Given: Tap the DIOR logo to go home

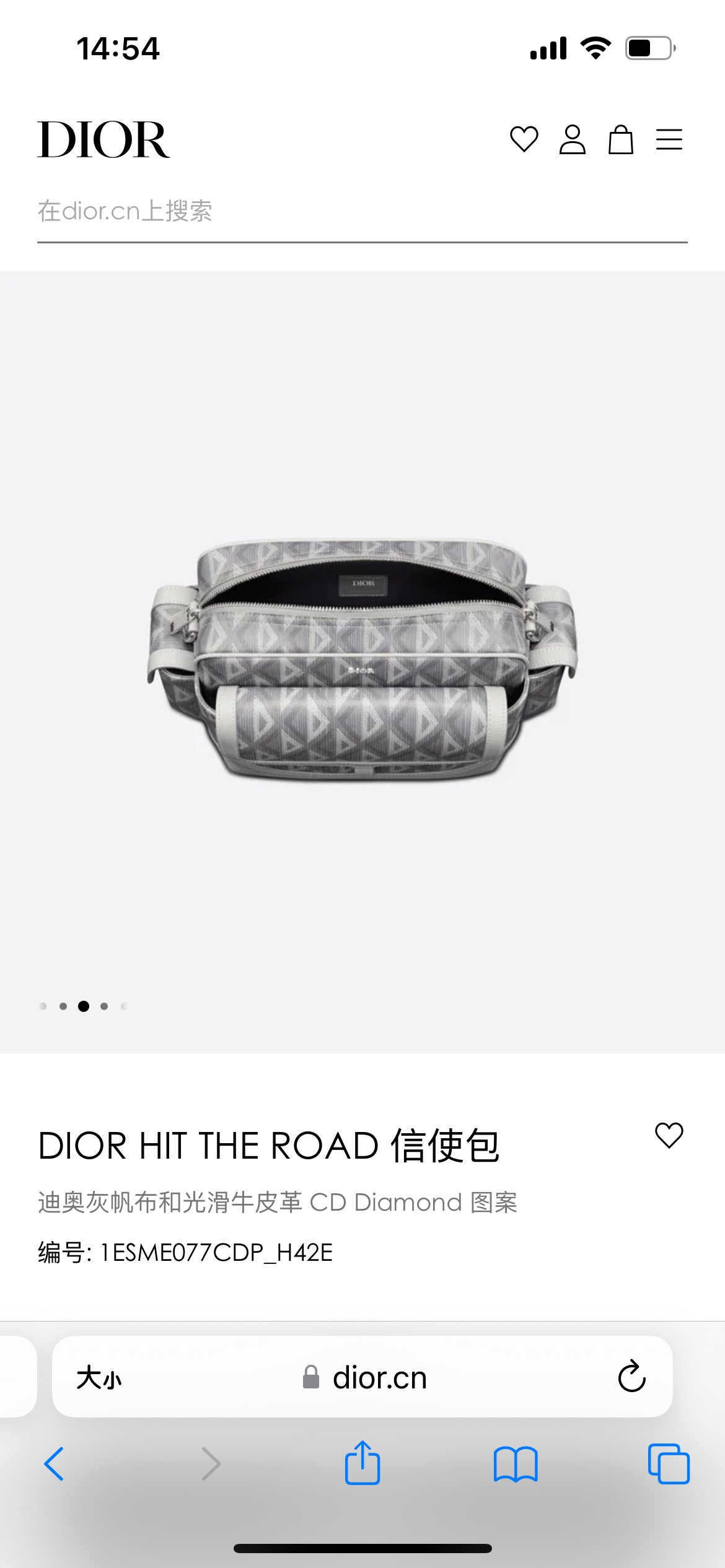Looking at the screenshot, I should (x=103, y=140).
